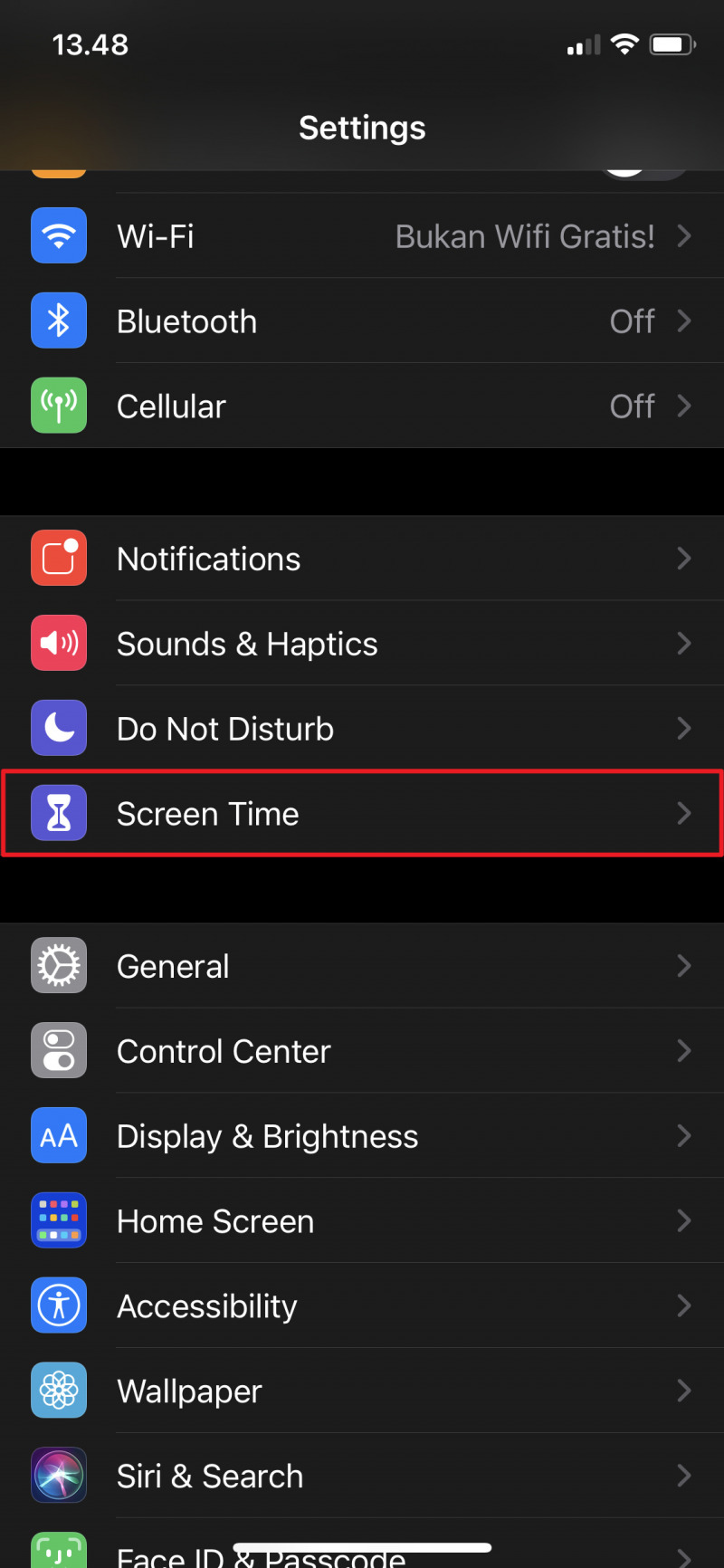
Task: Open Accessibility options
Action: [x=362, y=1306]
